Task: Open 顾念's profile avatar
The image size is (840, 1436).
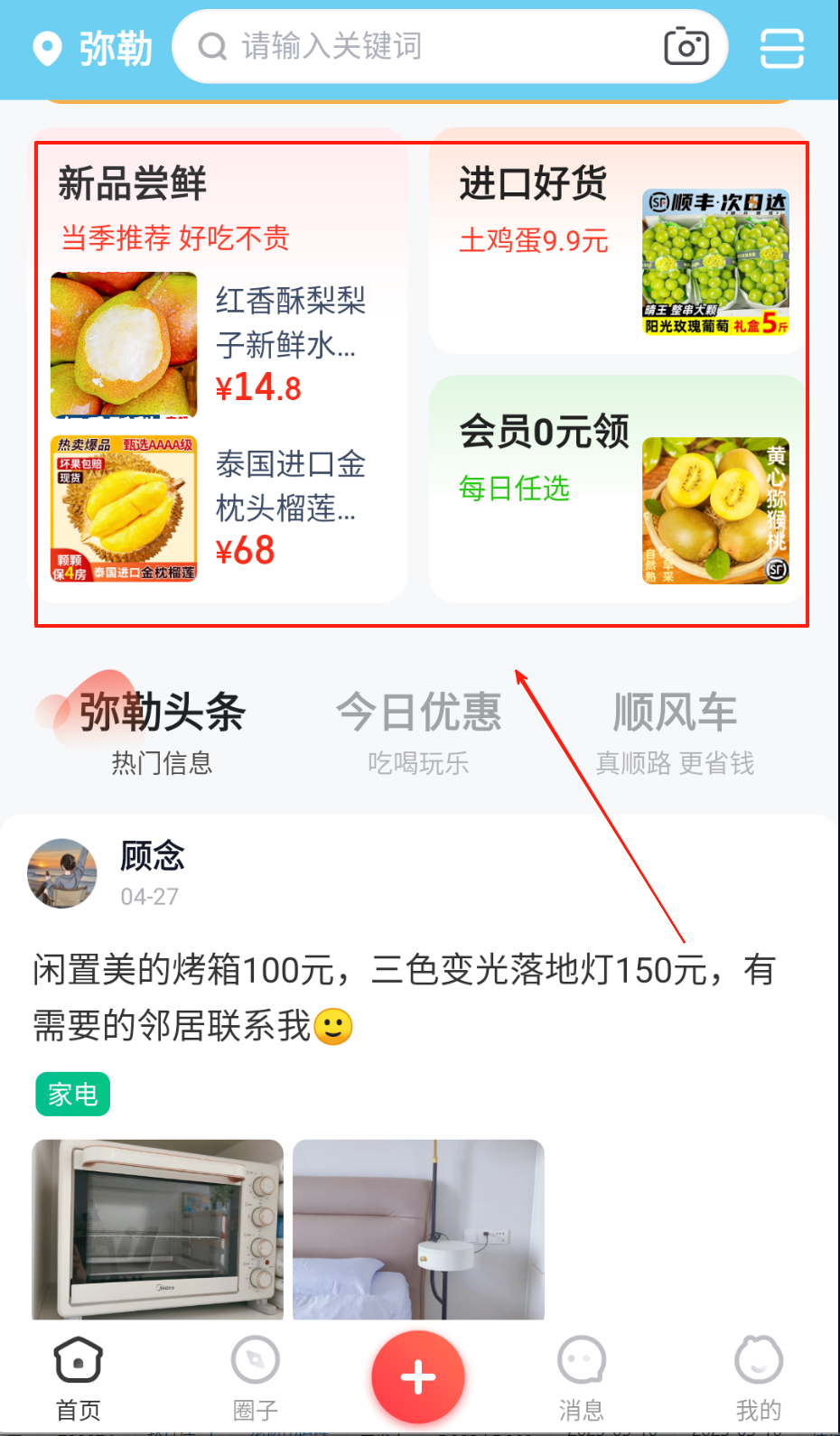Action: point(62,873)
